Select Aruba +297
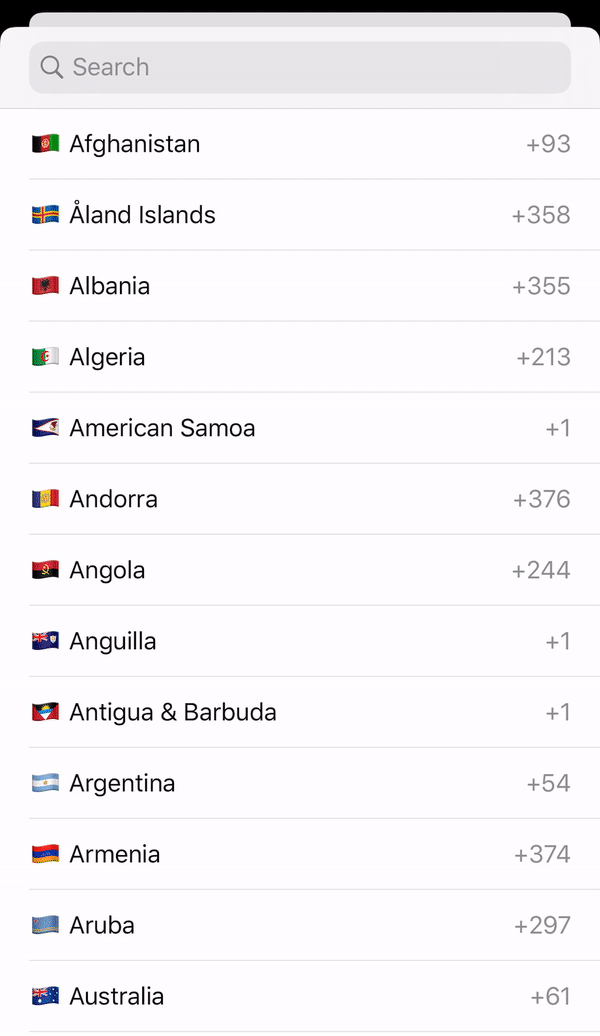Image resolution: width=600 pixels, height=1036 pixels. [300, 925]
